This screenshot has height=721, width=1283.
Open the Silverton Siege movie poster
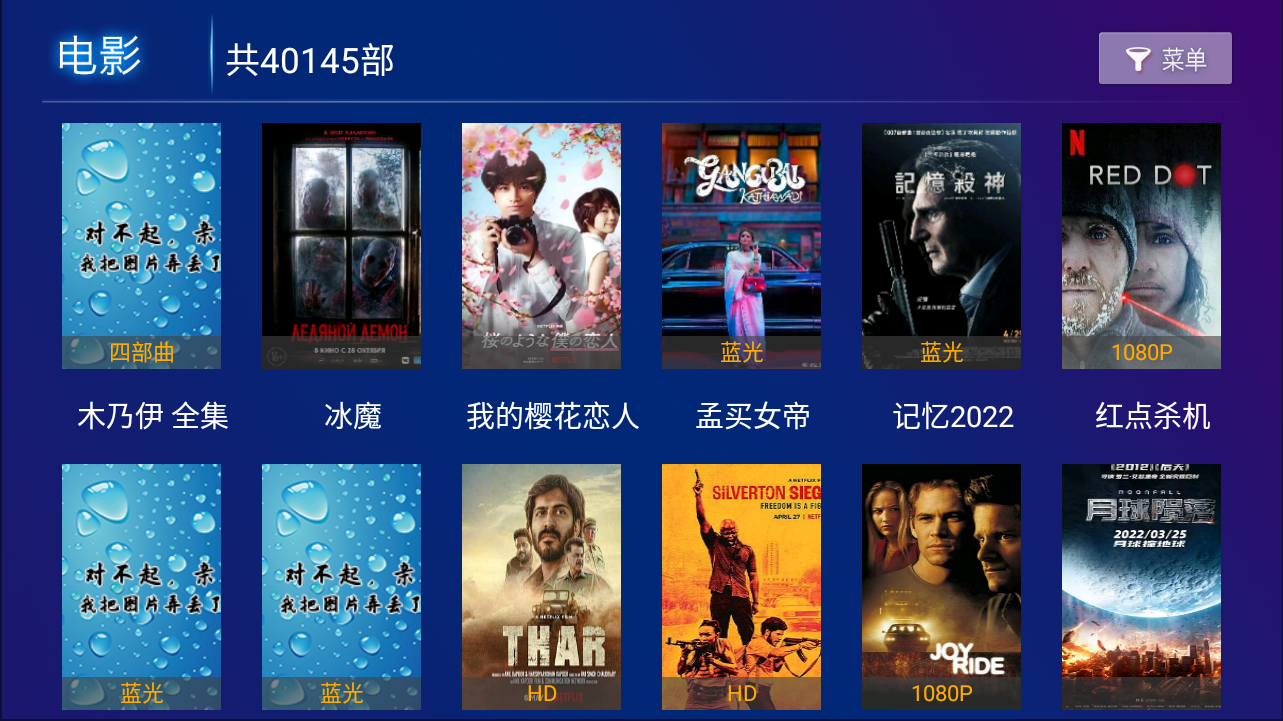(x=741, y=586)
